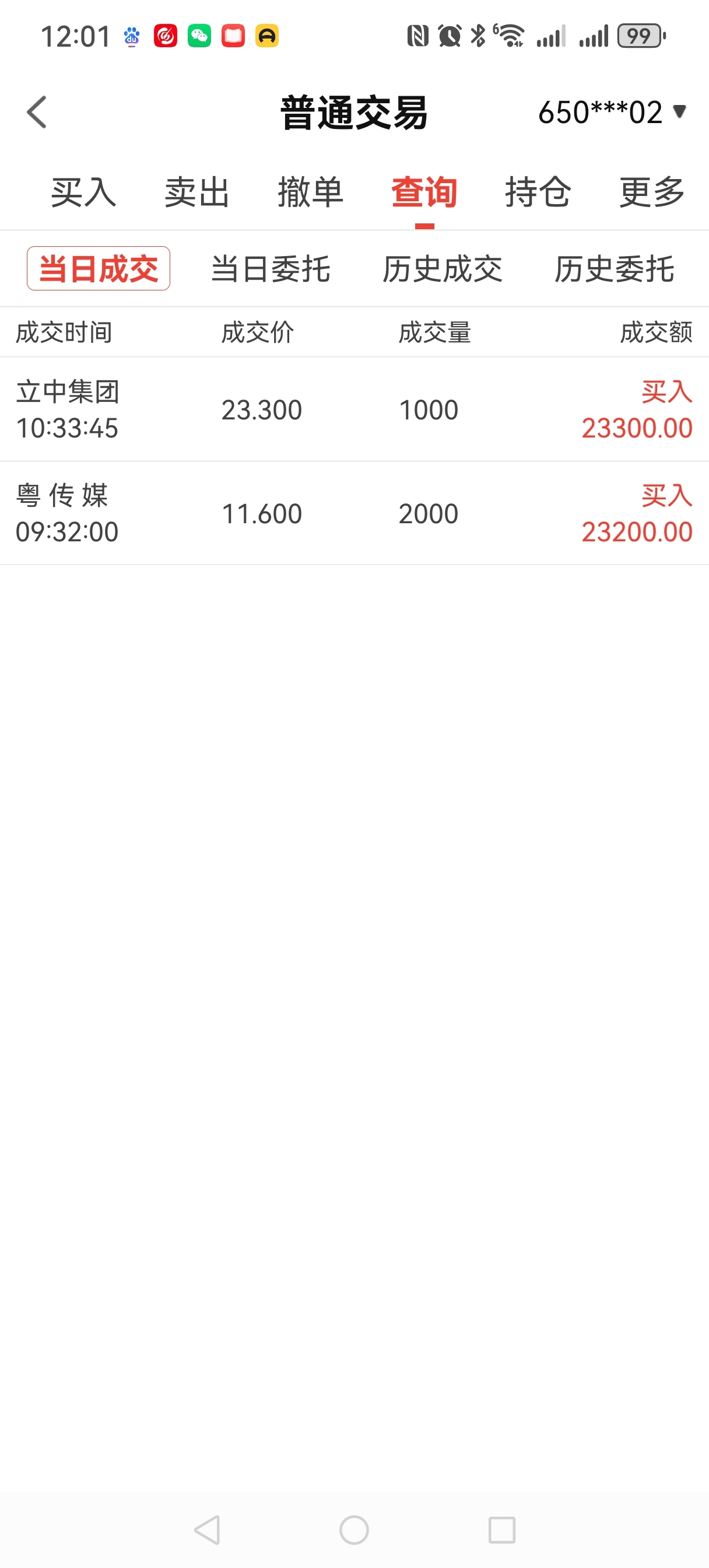709x1568 pixels.
Task: Open the 撤单 tab
Action: click(x=310, y=192)
